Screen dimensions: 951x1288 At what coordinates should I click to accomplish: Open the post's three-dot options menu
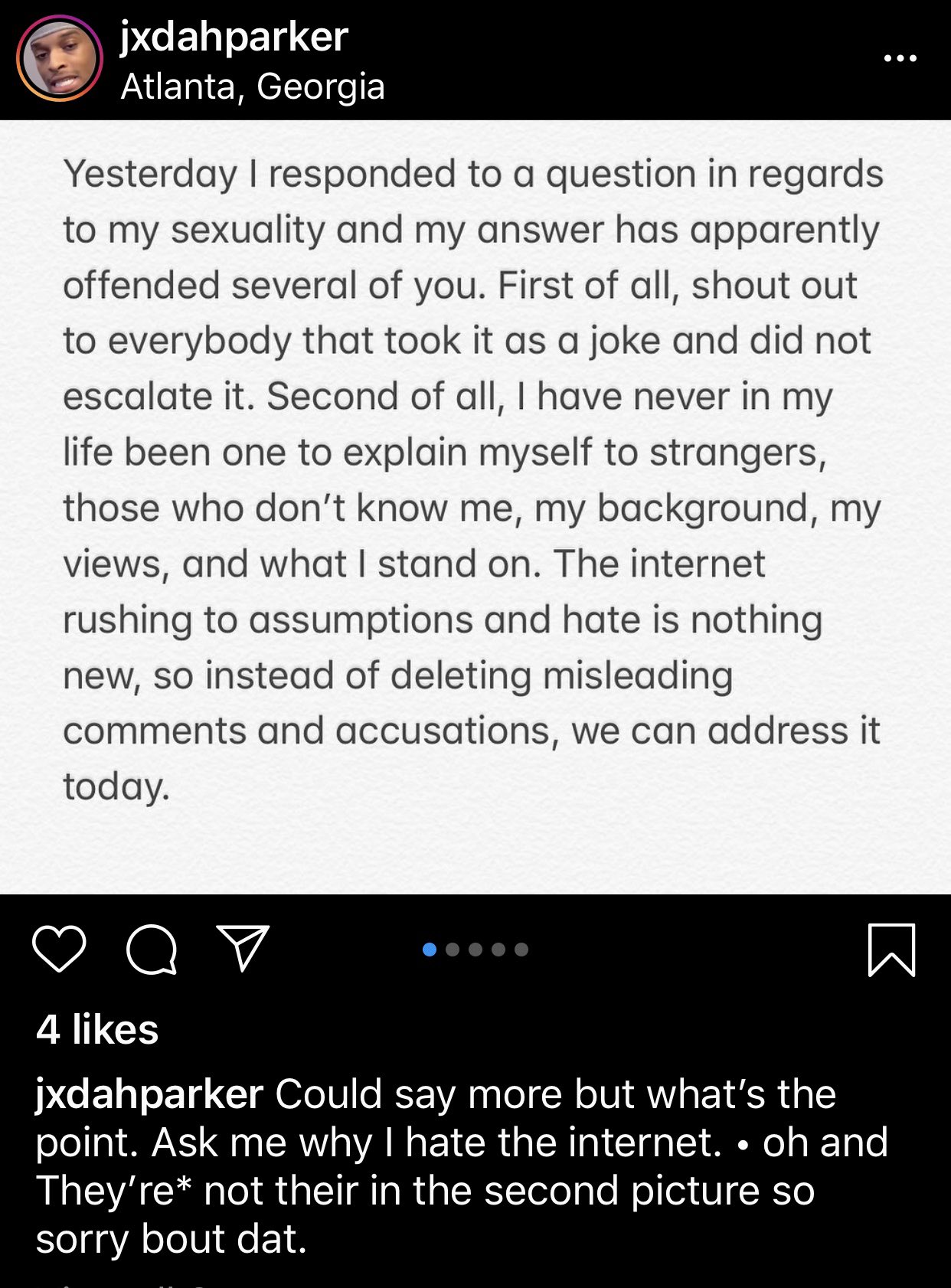(x=900, y=58)
